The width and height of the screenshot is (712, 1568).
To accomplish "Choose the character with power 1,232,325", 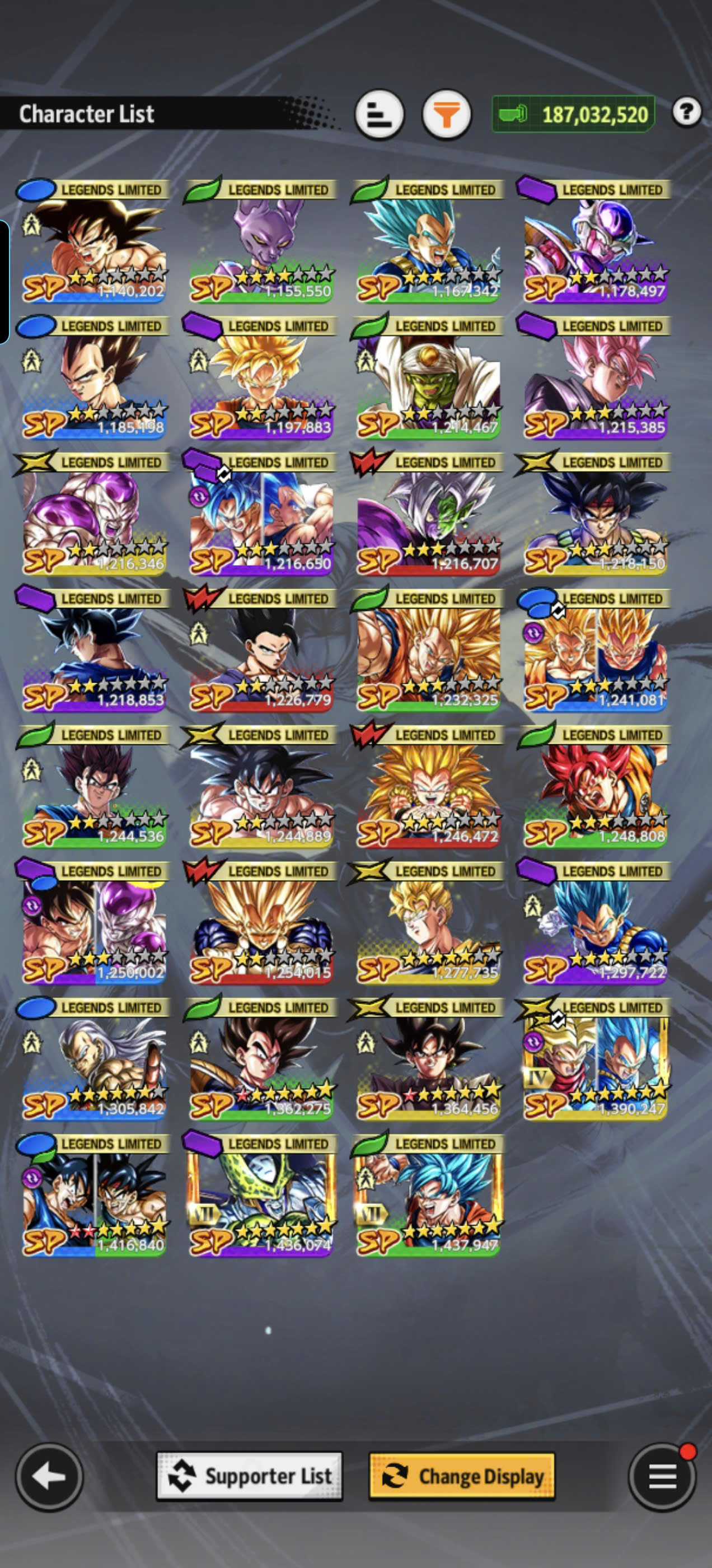I will [x=428, y=651].
